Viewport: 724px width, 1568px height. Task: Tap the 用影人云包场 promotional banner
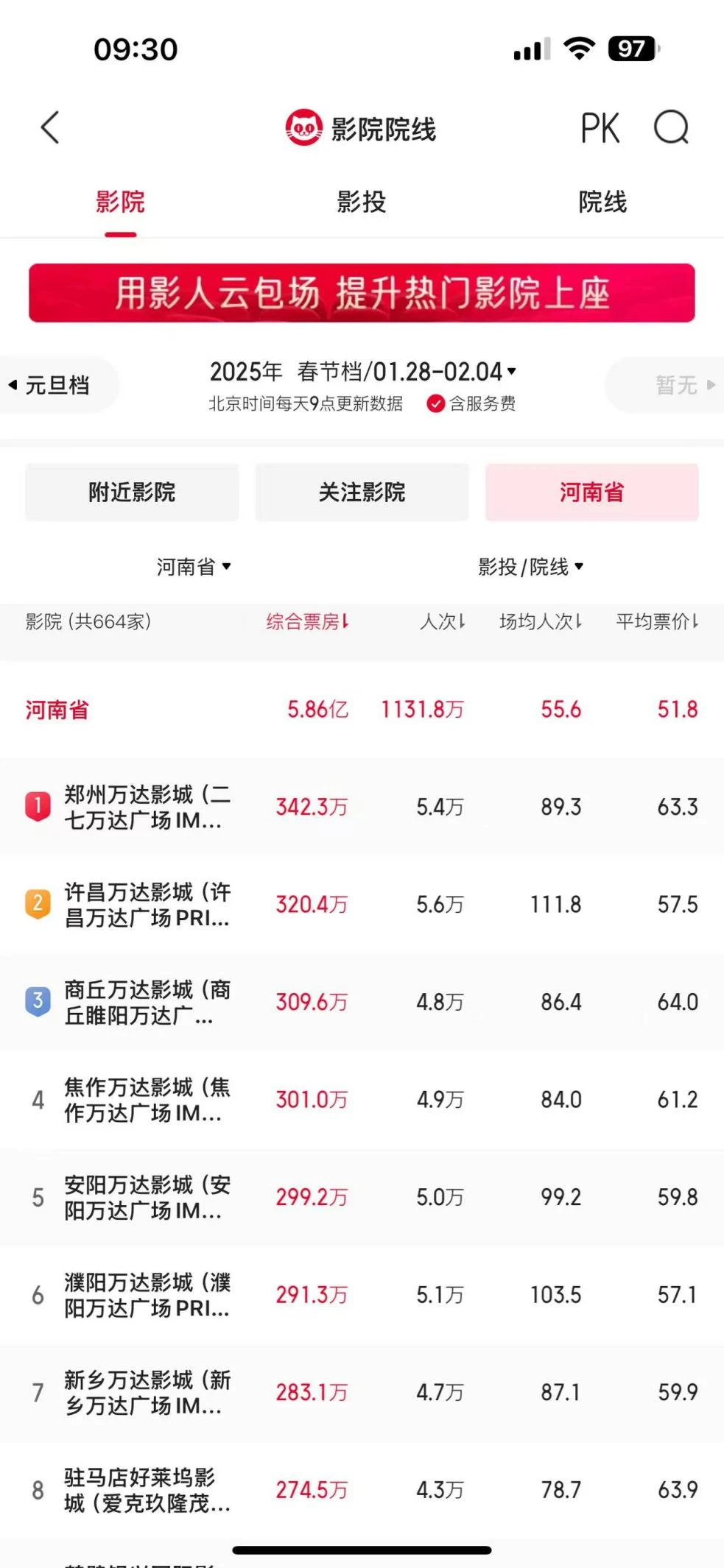pyautogui.click(x=362, y=292)
